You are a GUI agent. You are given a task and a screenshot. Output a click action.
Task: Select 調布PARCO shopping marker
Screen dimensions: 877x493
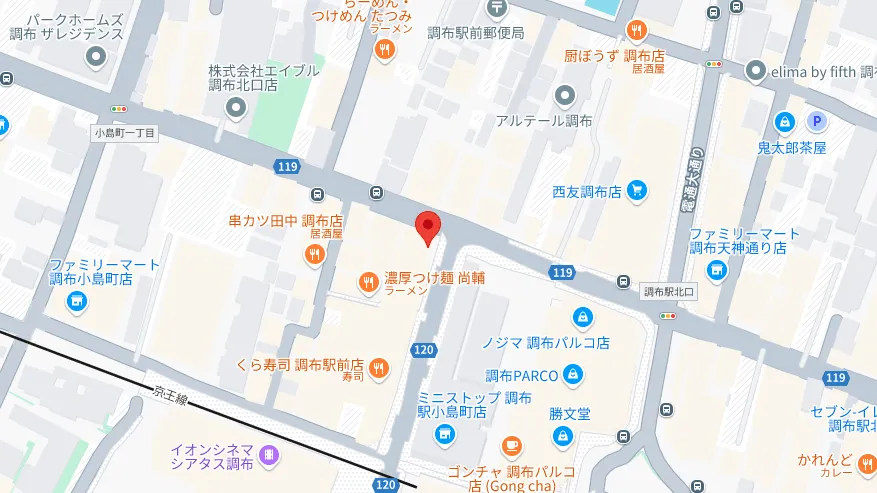click(x=572, y=375)
